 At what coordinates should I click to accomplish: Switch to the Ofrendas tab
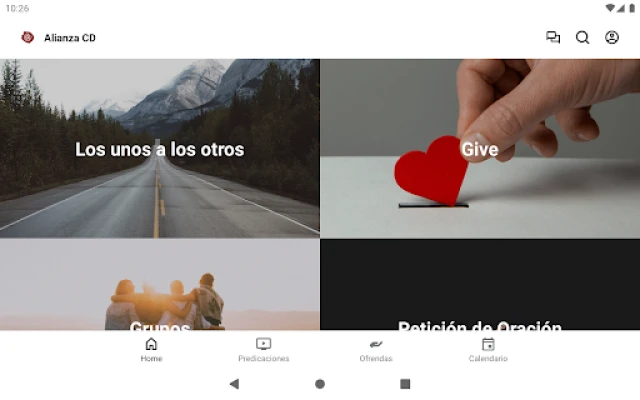[376, 349]
